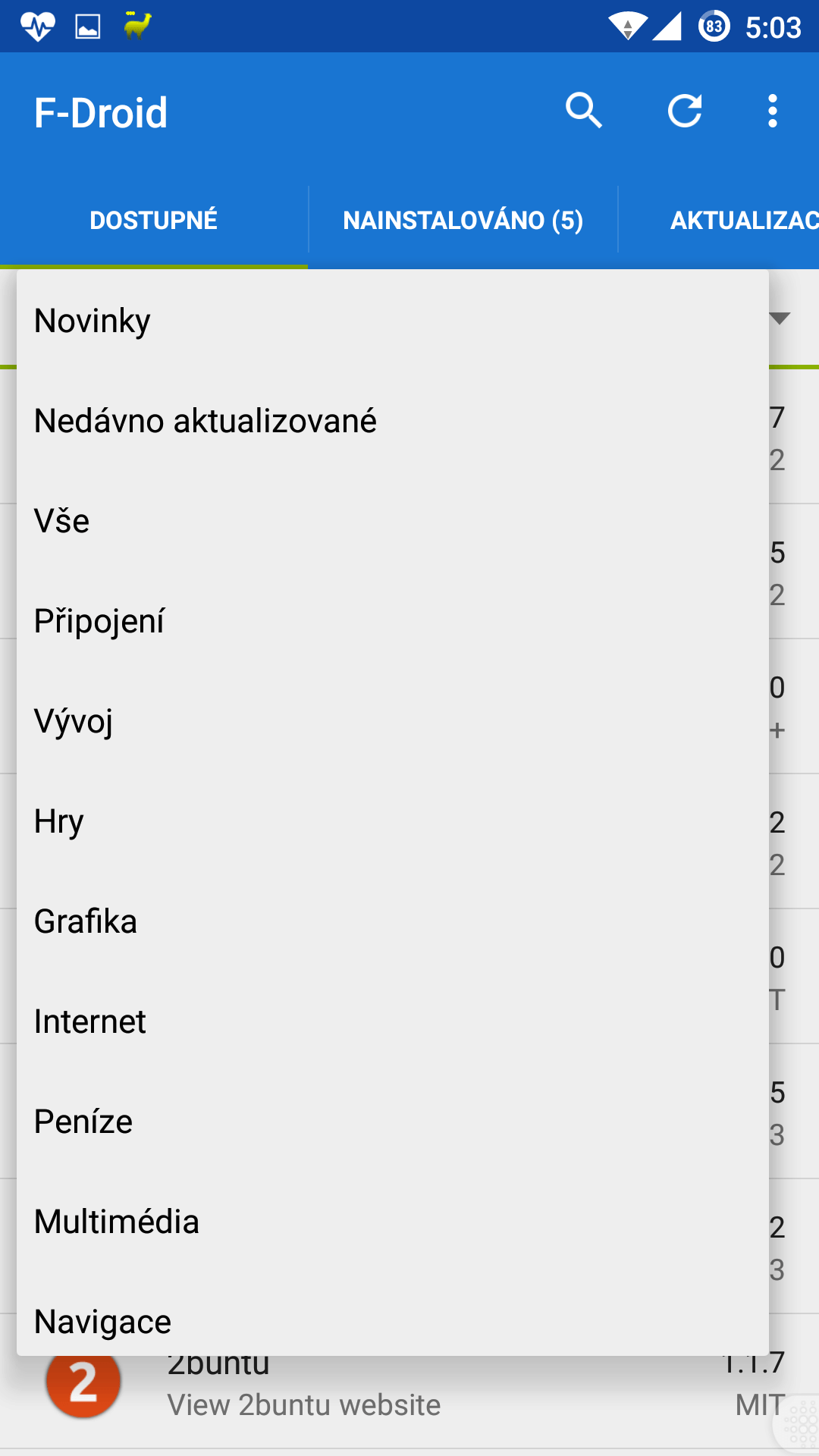Select the Vše category
819x1456 pixels.
[x=393, y=520]
